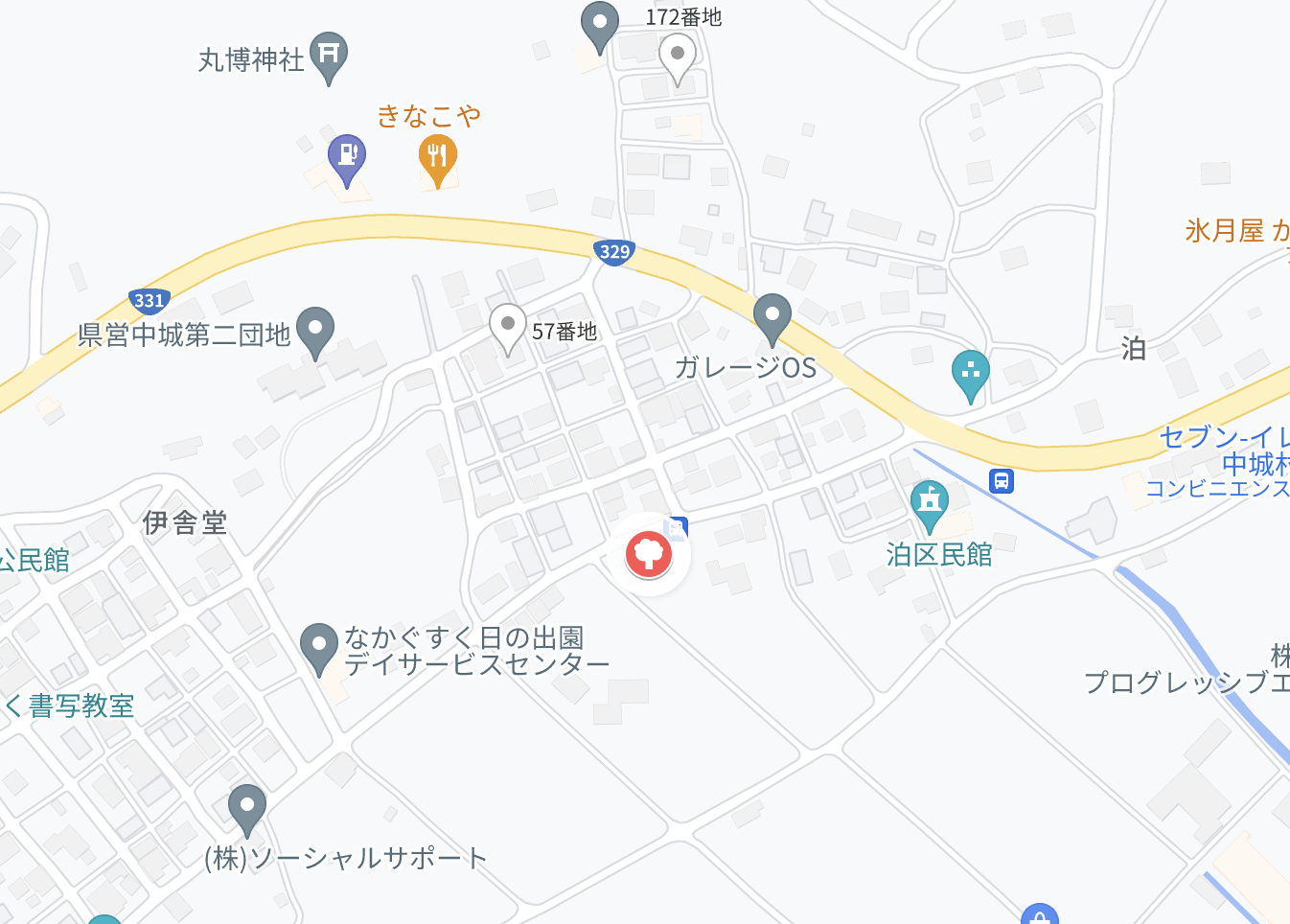Select the (株)ソーシャルサポート marker
Viewport: 1290px width, 924px height.
(246, 807)
